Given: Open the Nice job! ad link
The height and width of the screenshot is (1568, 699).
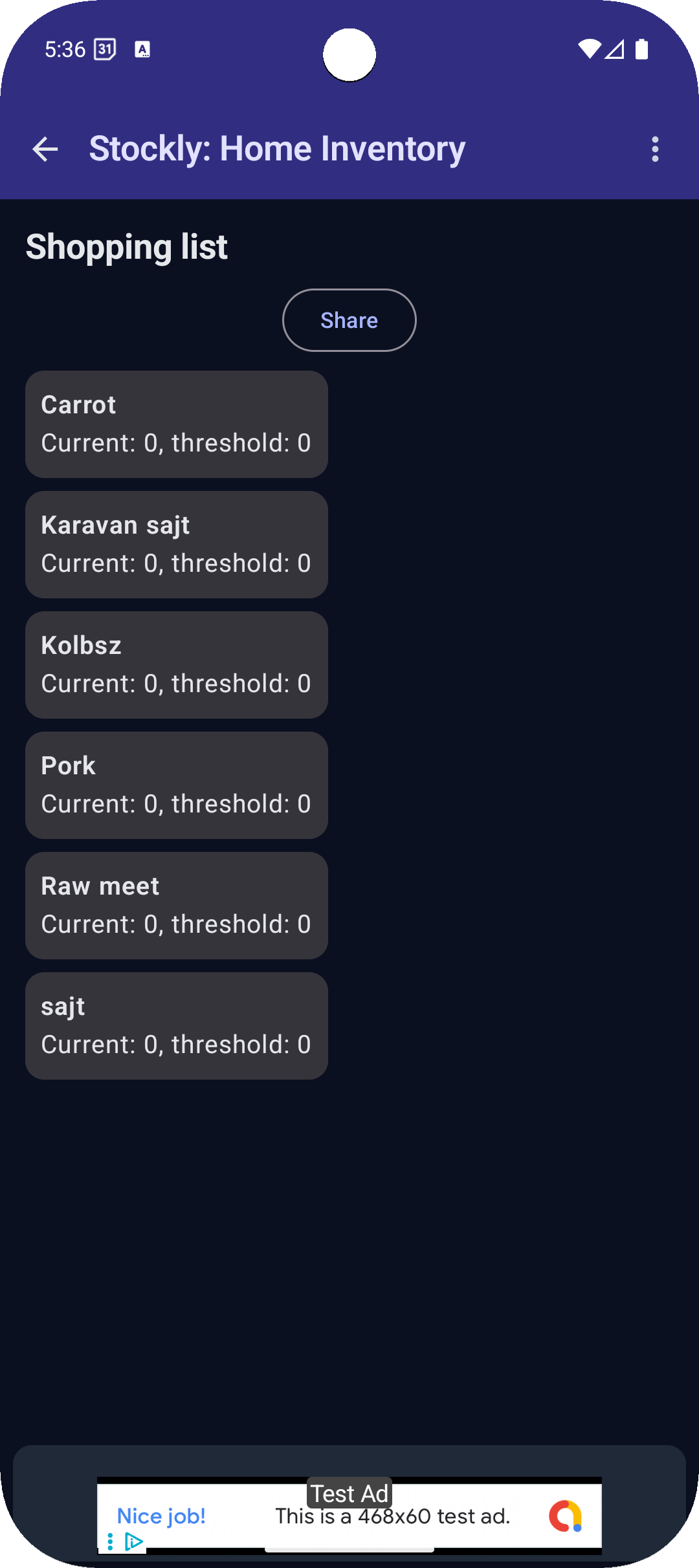Looking at the screenshot, I should click(x=161, y=1517).
